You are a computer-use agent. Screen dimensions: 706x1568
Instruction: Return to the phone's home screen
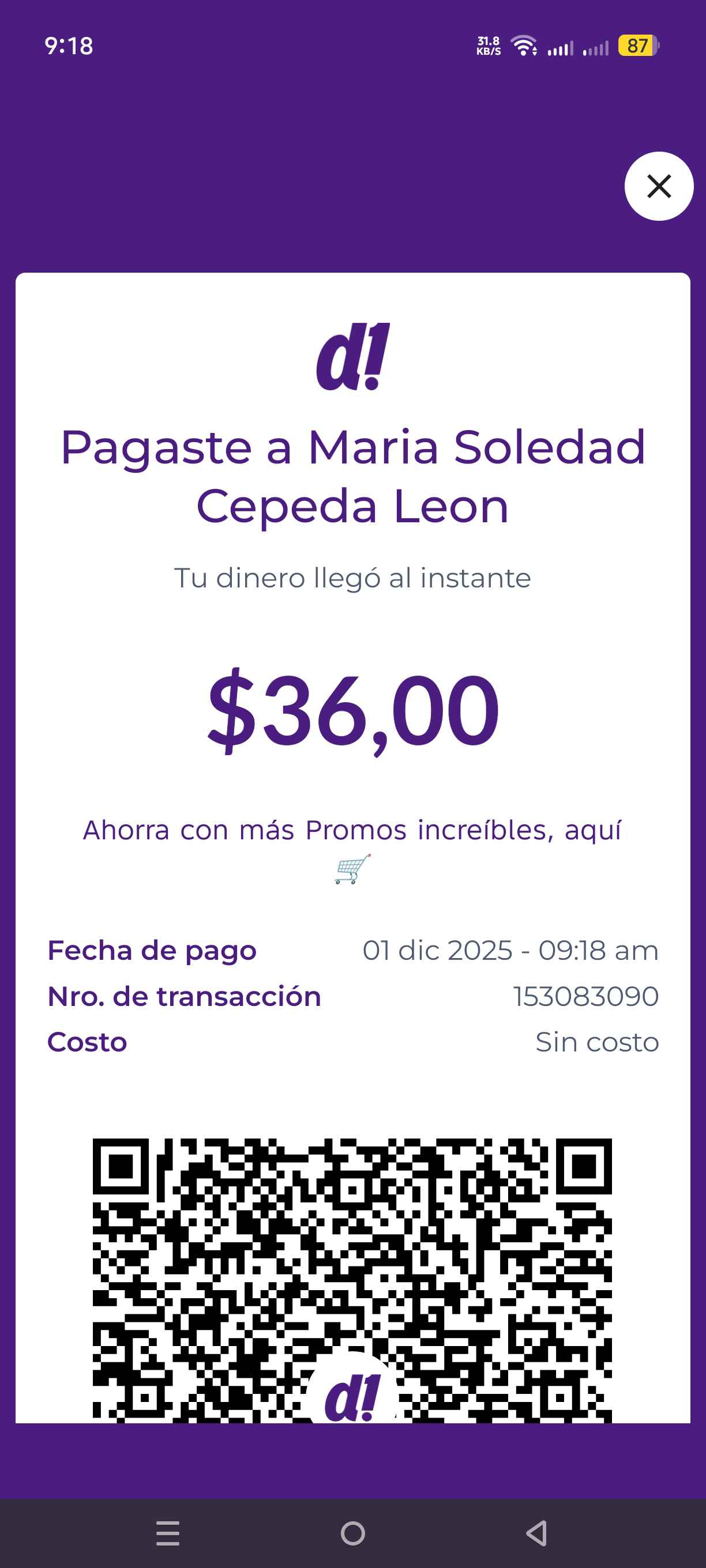point(352,1533)
